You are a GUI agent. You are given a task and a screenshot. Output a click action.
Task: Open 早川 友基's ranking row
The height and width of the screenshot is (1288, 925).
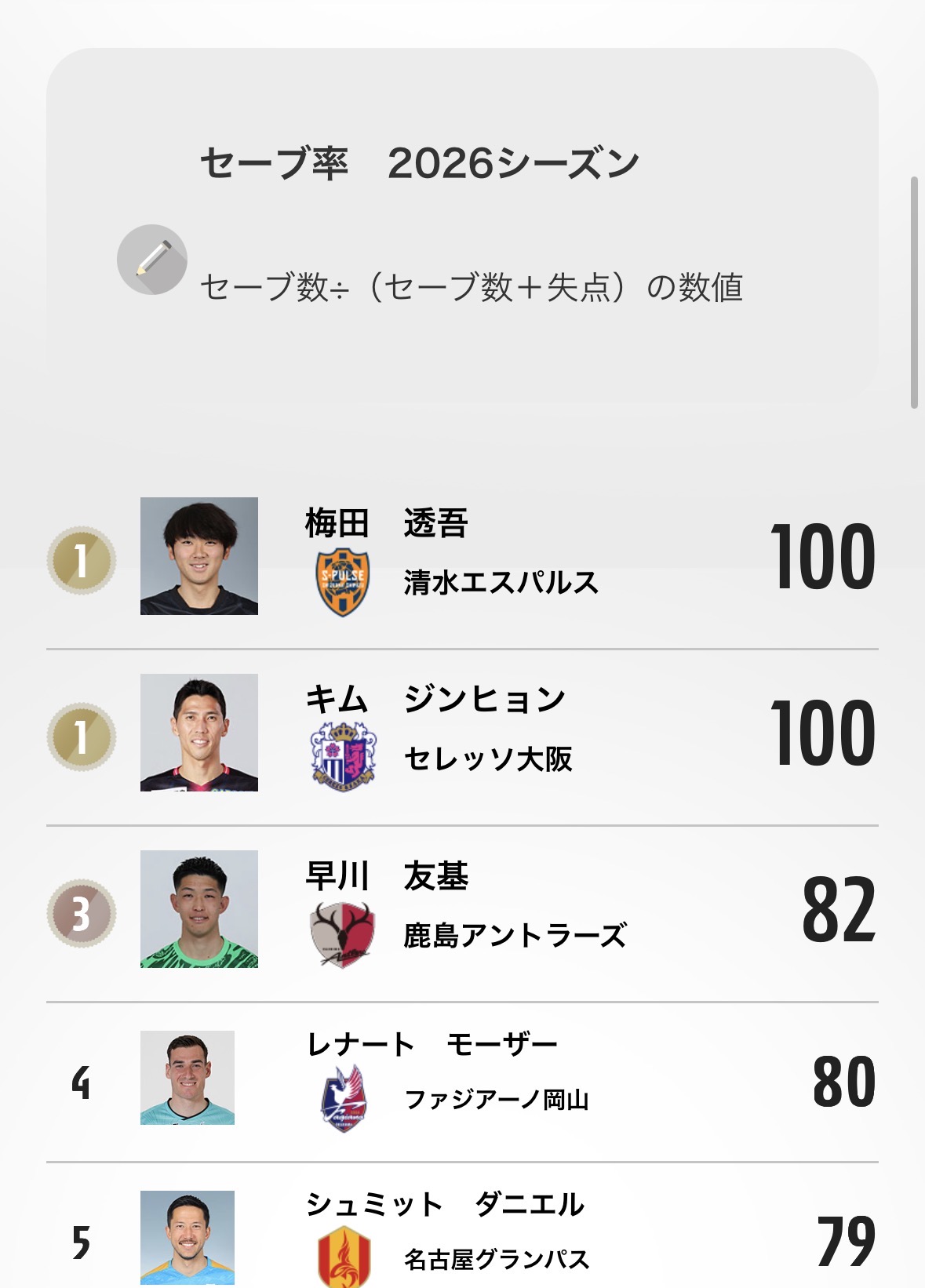(x=462, y=914)
